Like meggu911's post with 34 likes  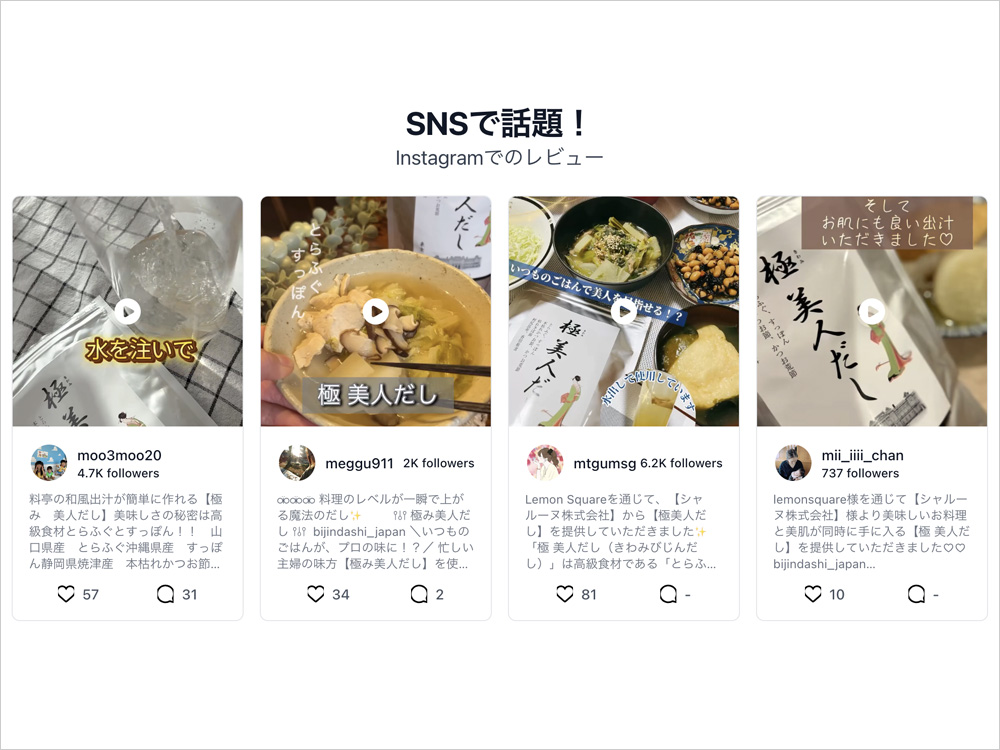[x=315, y=594]
